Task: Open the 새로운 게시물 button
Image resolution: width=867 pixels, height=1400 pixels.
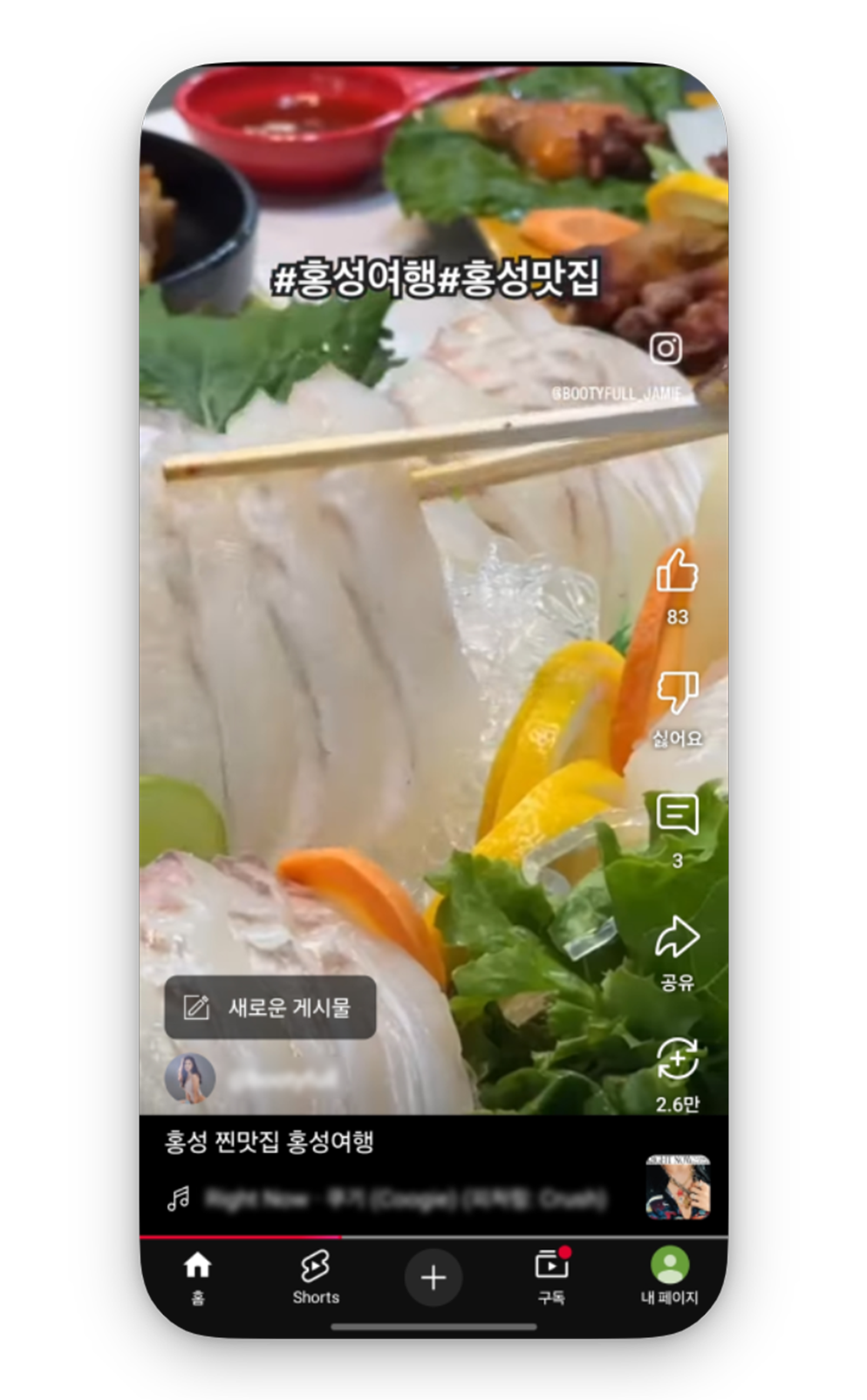Action: [270, 1008]
